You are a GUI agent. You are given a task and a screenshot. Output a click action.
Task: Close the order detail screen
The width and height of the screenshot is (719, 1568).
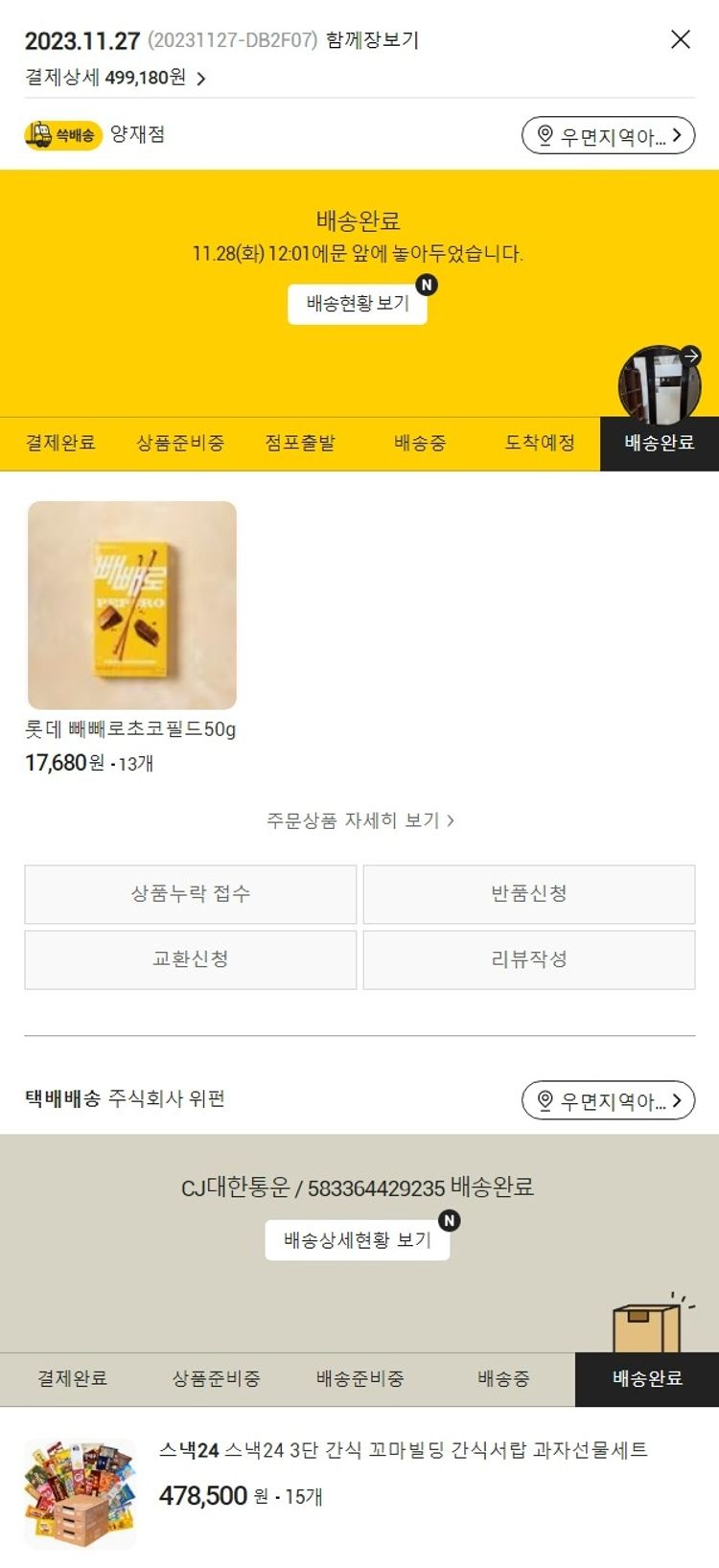(x=680, y=39)
